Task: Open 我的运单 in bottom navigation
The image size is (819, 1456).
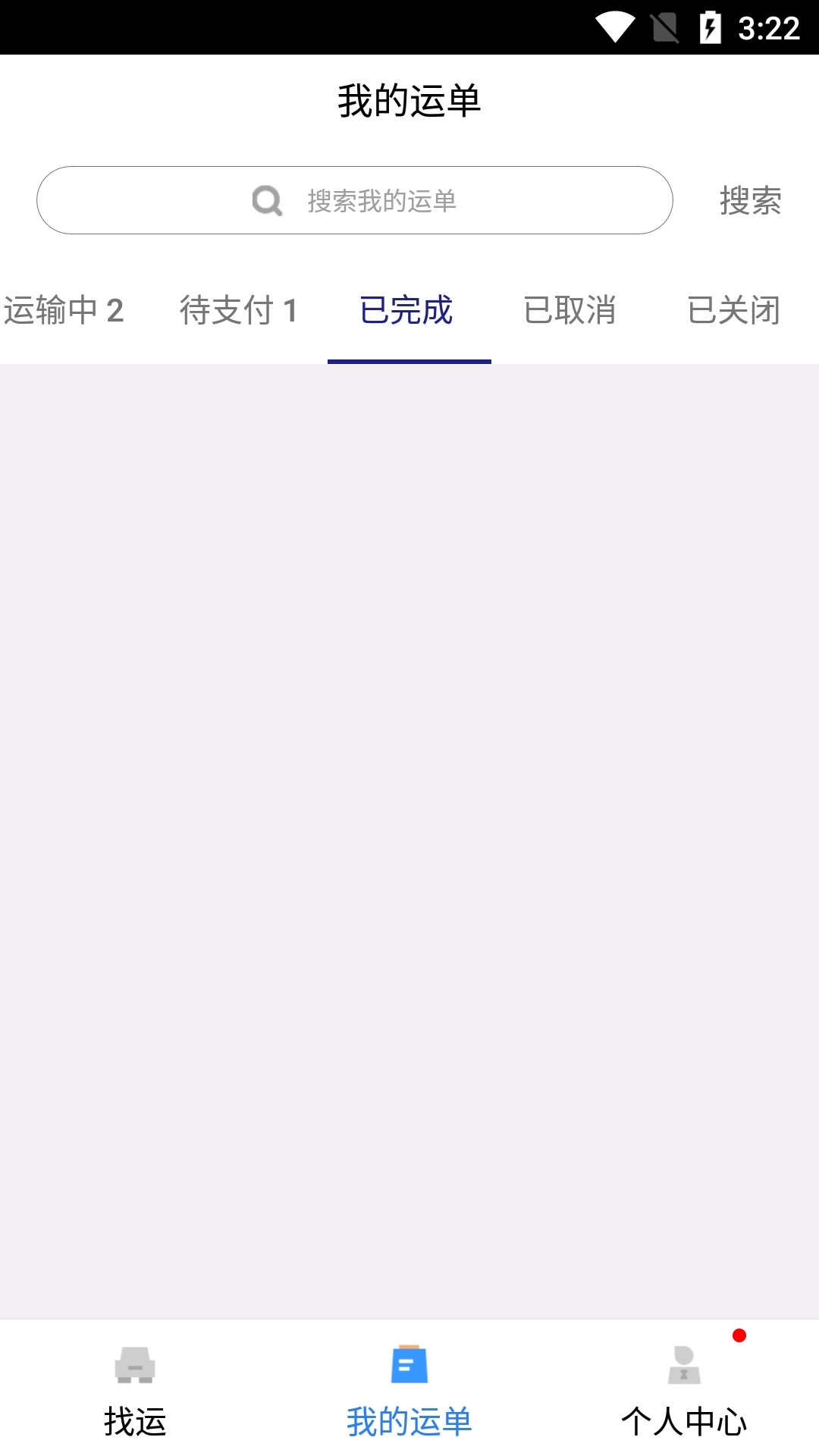Action: [409, 1391]
